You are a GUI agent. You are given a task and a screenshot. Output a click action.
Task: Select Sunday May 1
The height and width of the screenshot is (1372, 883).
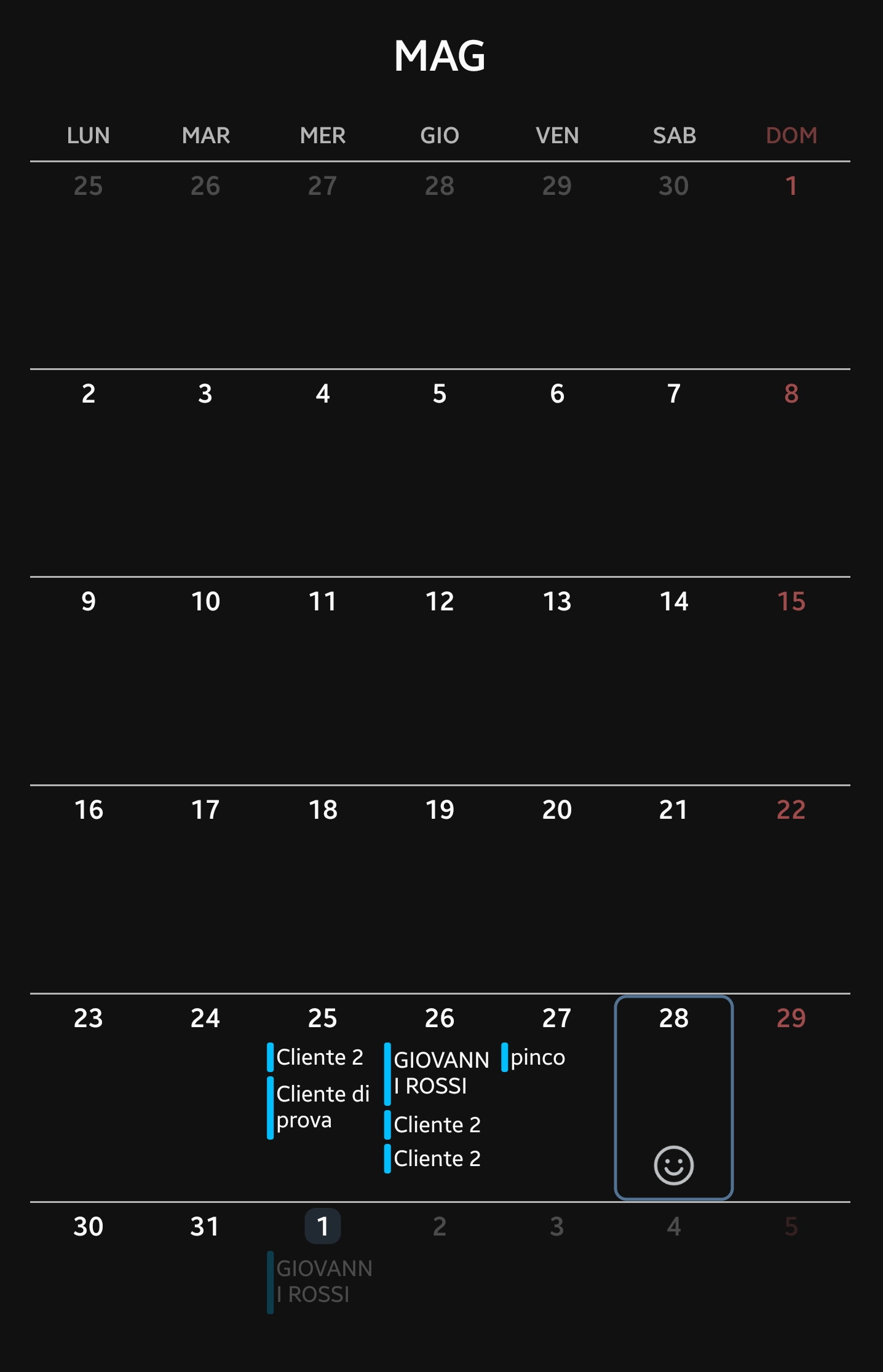click(791, 264)
